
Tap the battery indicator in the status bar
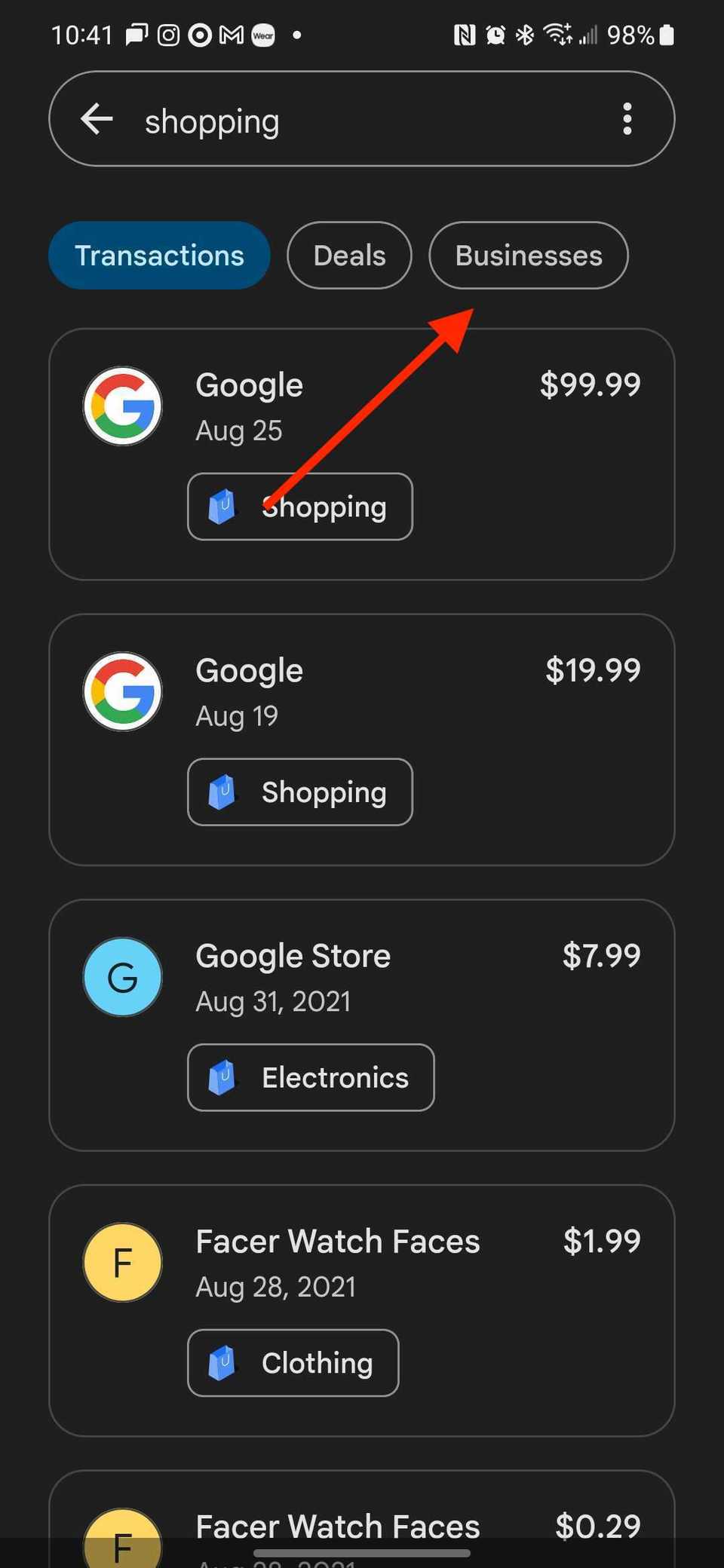click(x=667, y=34)
